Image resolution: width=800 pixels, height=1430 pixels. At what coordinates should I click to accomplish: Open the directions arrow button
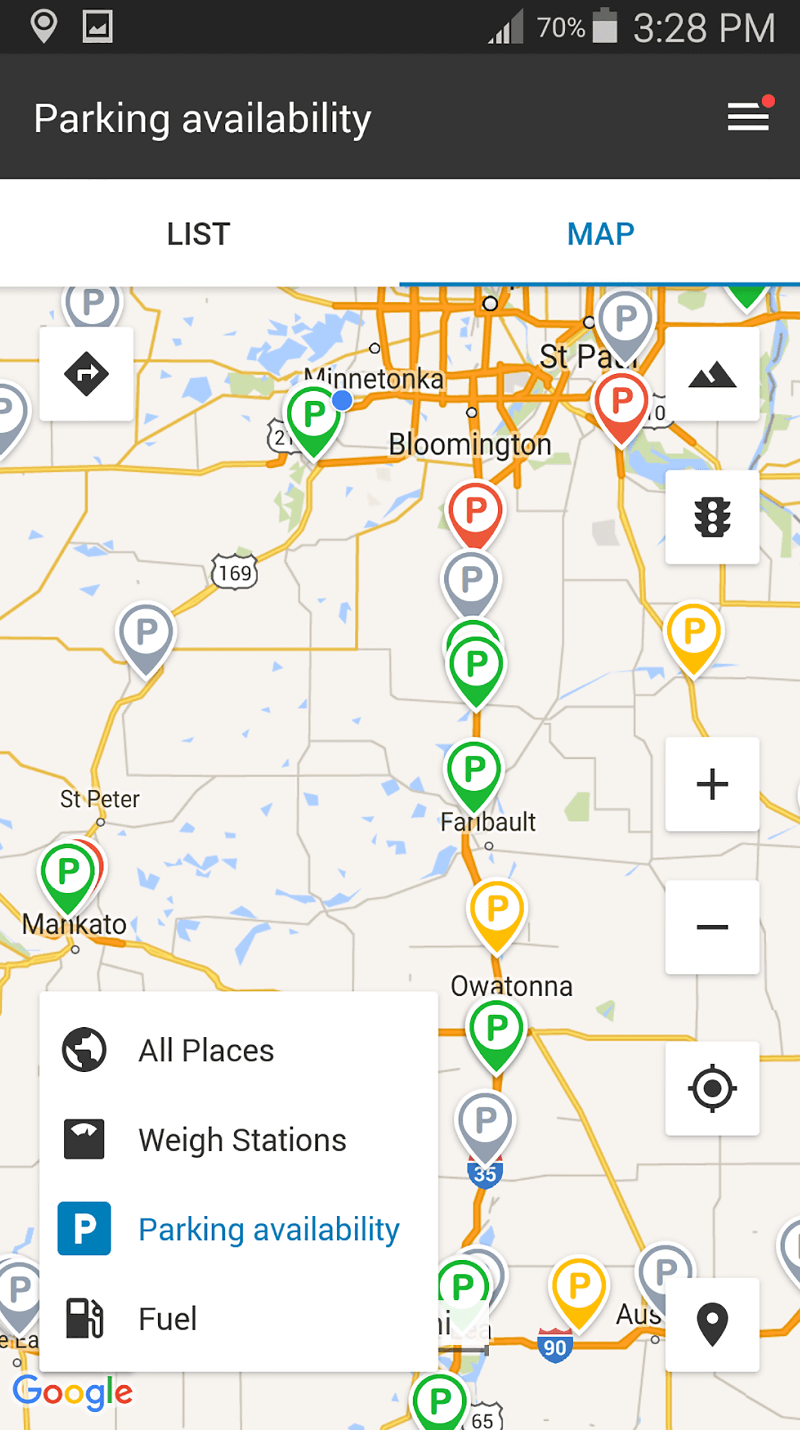point(86,374)
